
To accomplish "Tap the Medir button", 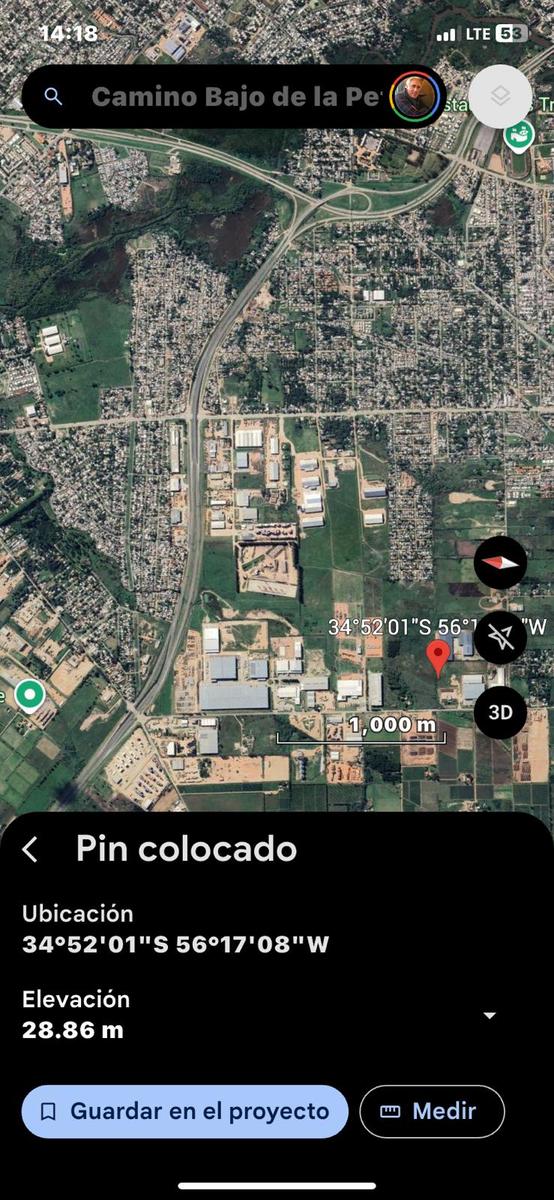I will click(x=432, y=1111).
